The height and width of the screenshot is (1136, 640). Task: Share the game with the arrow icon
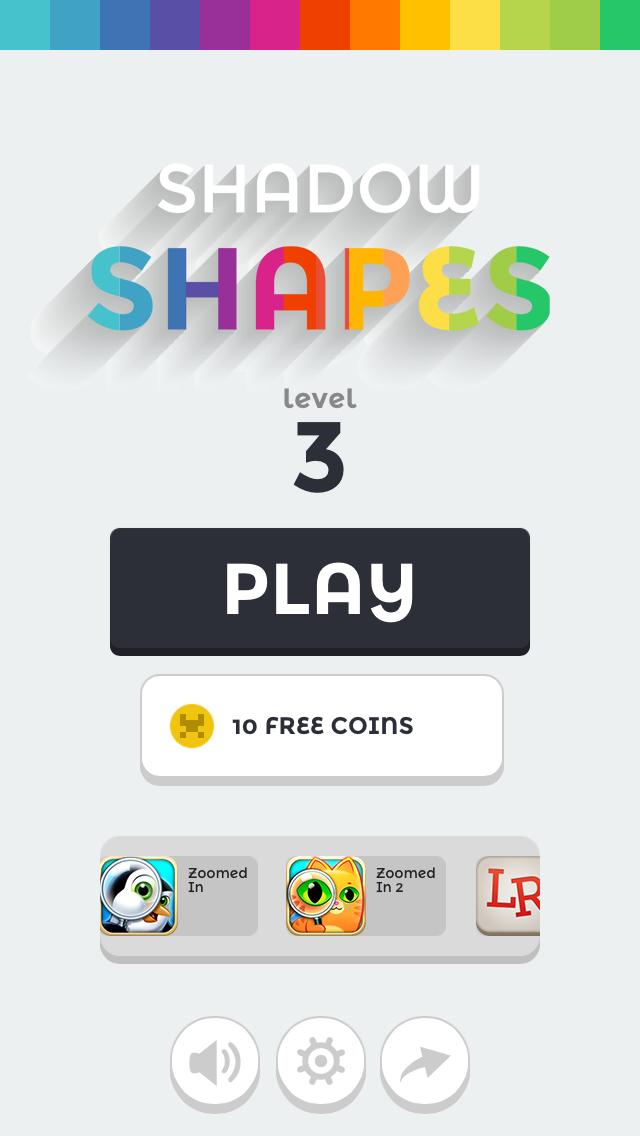425,1062
